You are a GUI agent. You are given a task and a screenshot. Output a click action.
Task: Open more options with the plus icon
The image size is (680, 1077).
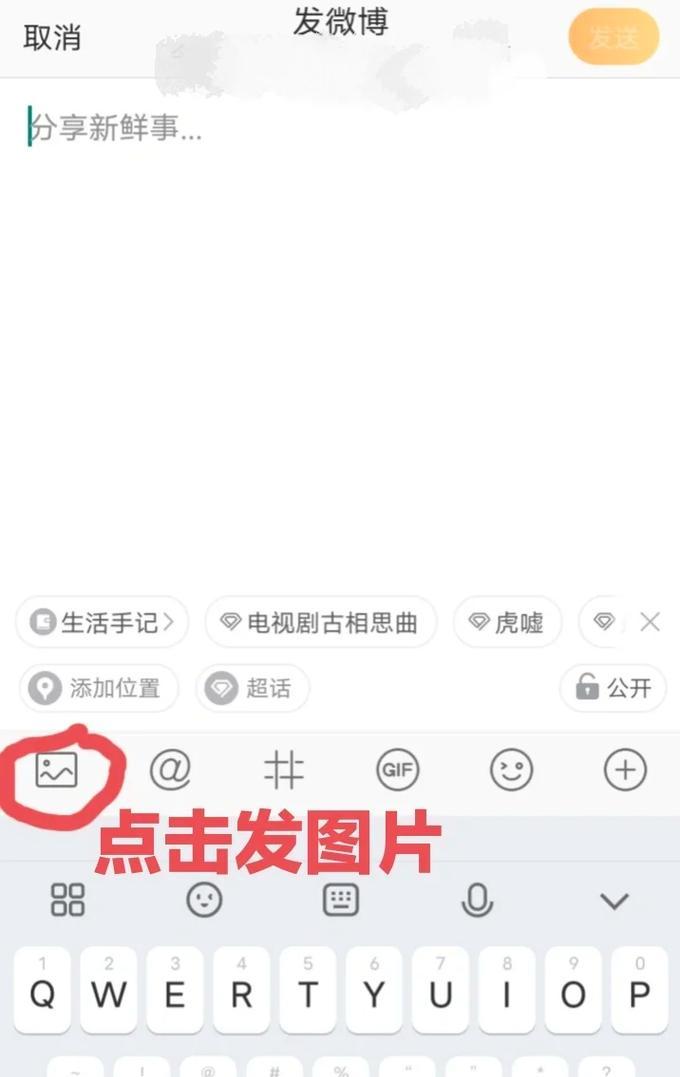(625, 770)
